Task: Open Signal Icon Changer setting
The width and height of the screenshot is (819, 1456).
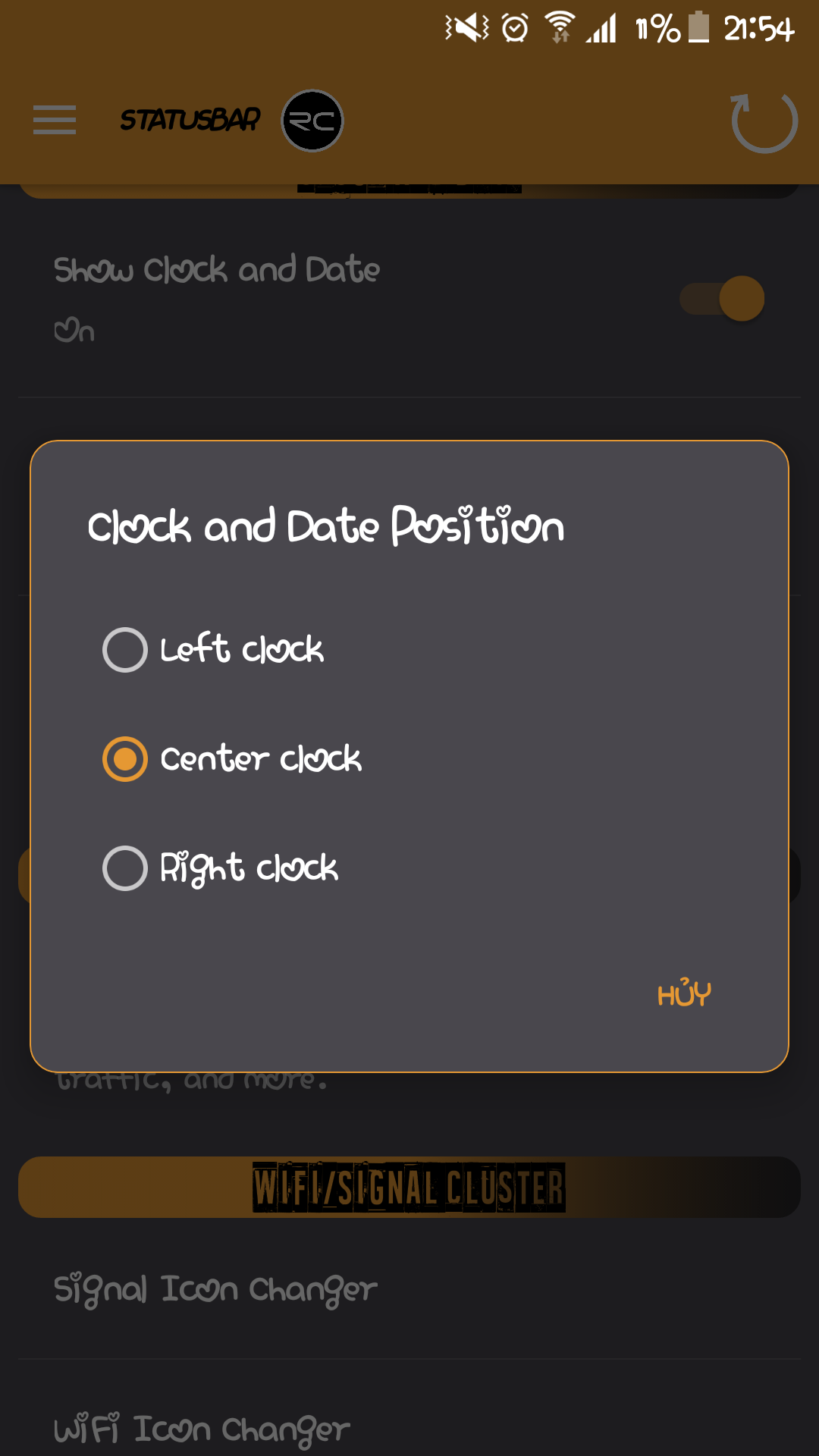Action: tap(409, 1289)
